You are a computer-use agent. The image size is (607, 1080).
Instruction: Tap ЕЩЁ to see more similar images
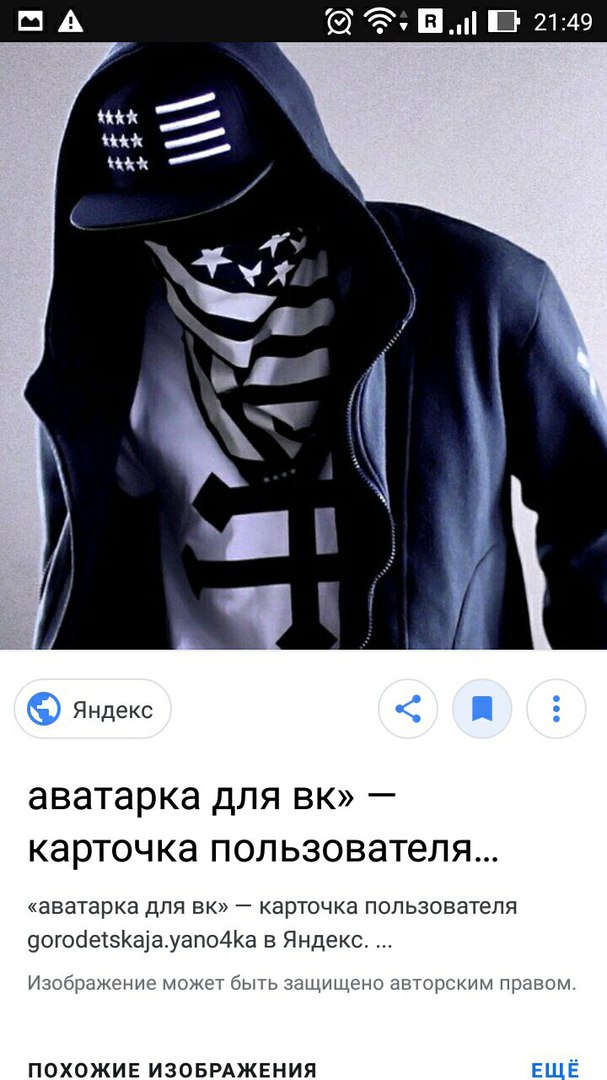pos(555,1067)
